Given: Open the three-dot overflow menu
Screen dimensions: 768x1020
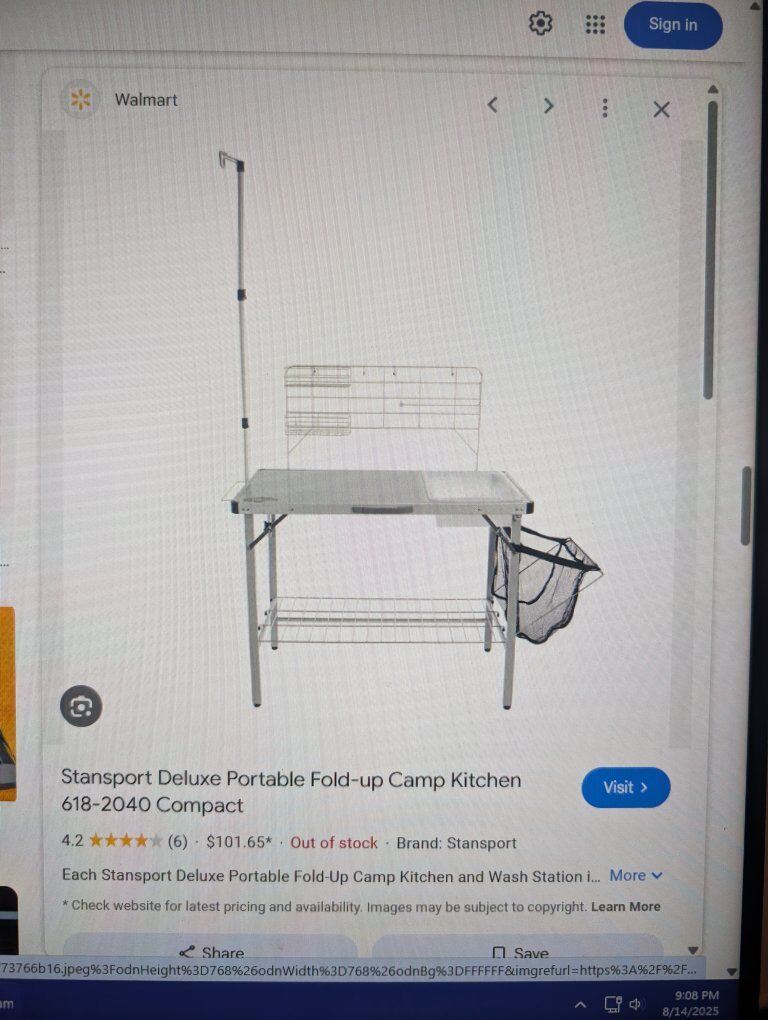Looking at the screenshot, I should [605, 108].
